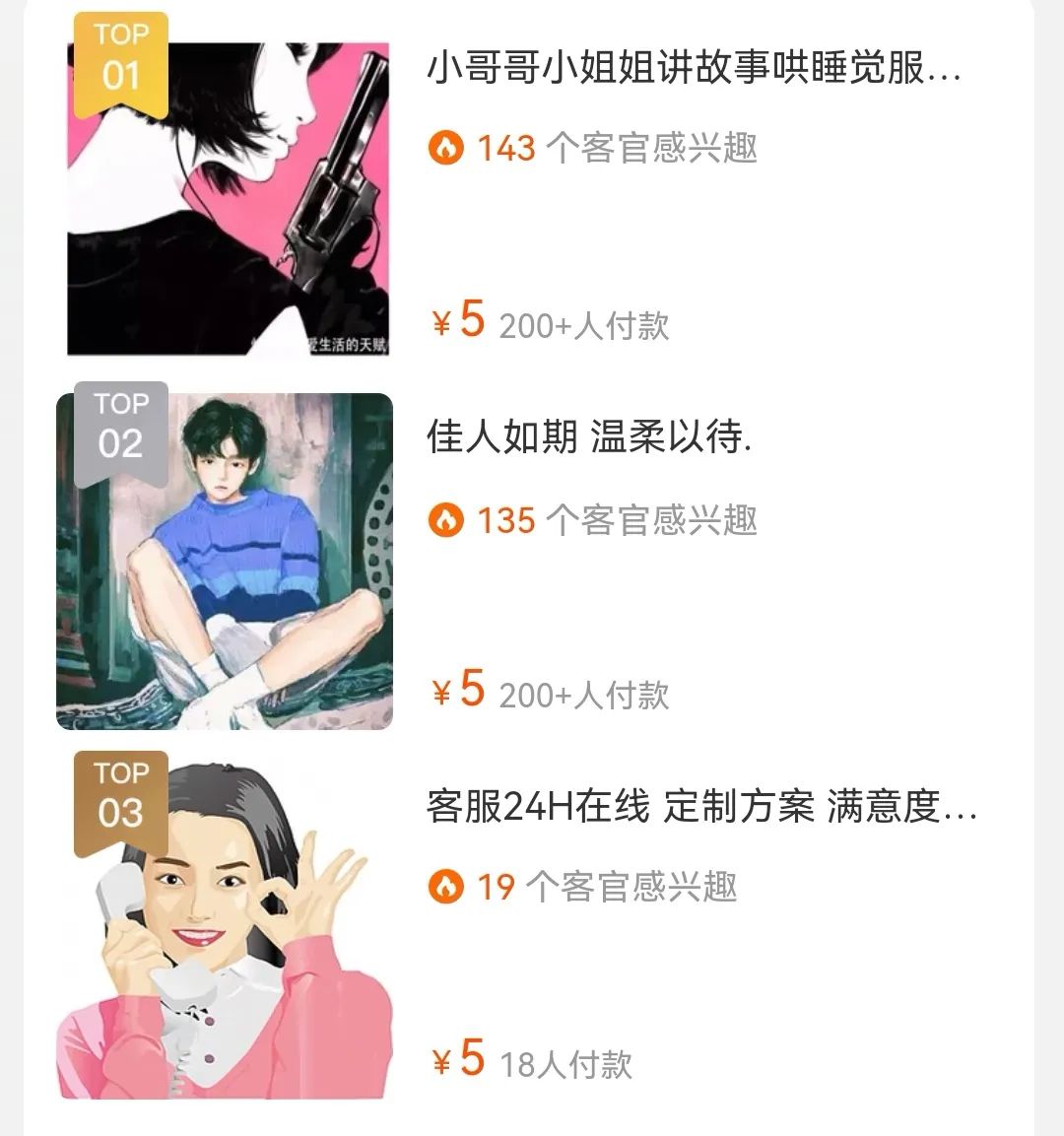Open the TOP 01 listing 小哥哥小姐姐讲故事哄睡觉服
The width and height of the screenshot is (1064, 1136).
(693, 70)
